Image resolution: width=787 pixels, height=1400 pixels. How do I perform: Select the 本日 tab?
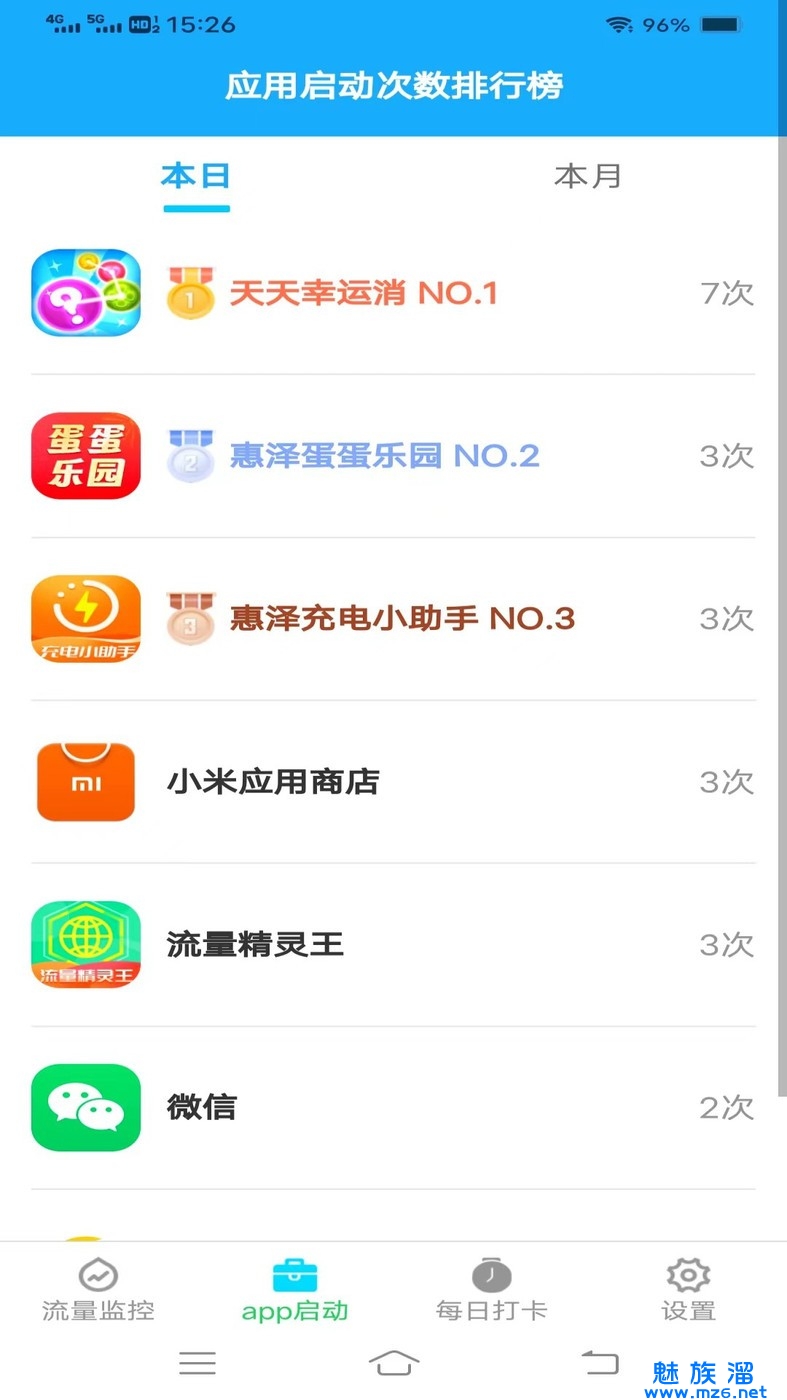click(x=196, y=177)
